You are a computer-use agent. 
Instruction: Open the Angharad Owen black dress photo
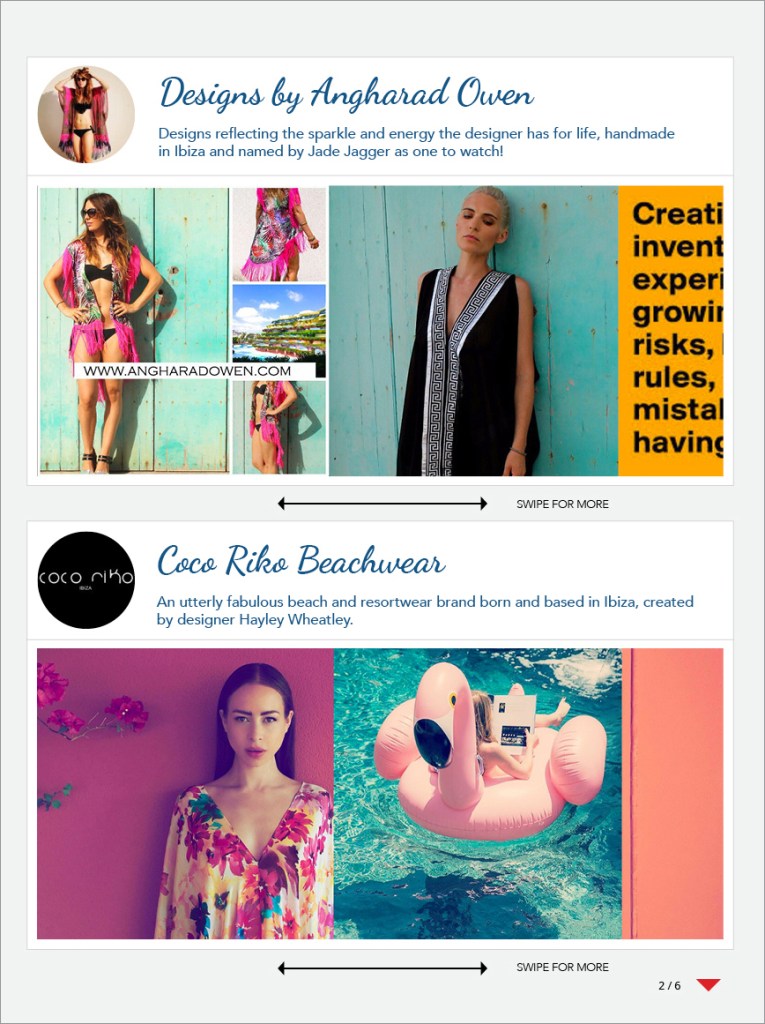473,331
